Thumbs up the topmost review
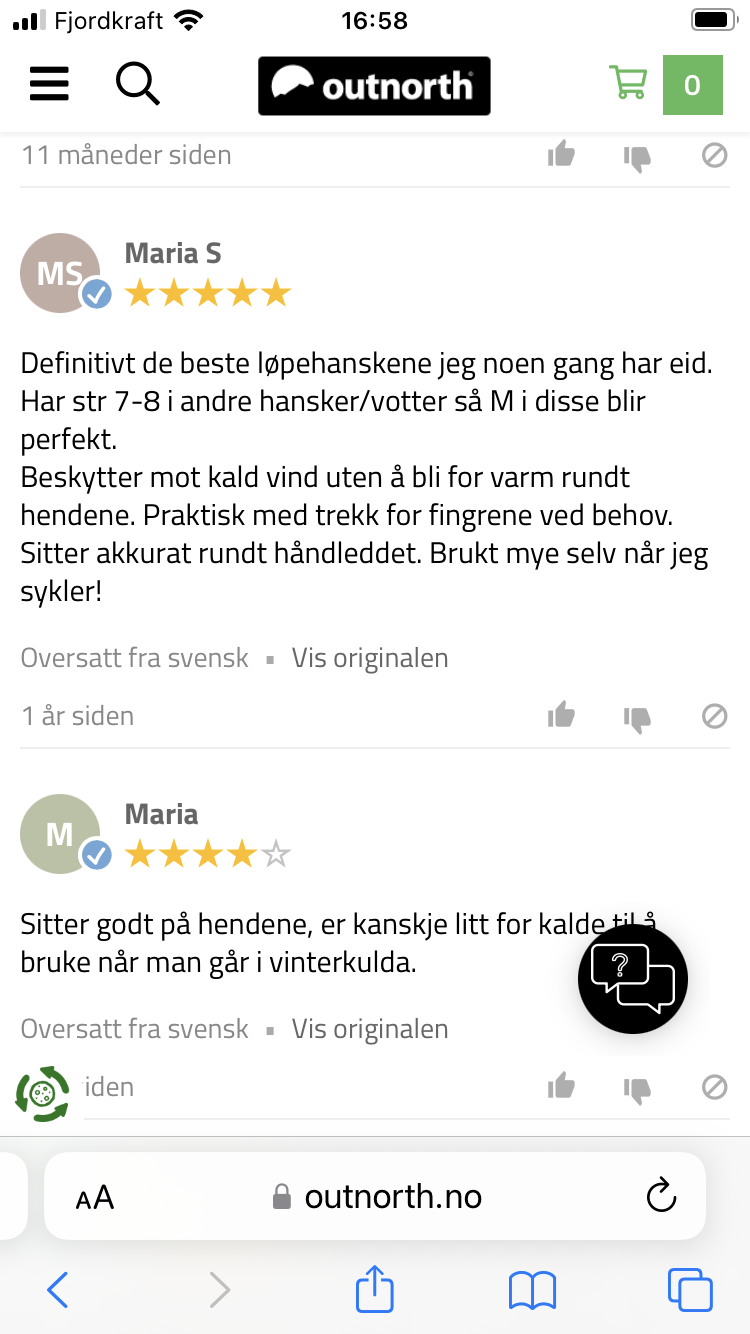This screenshot has height=1334, width=750. click(x=561, y=155)
